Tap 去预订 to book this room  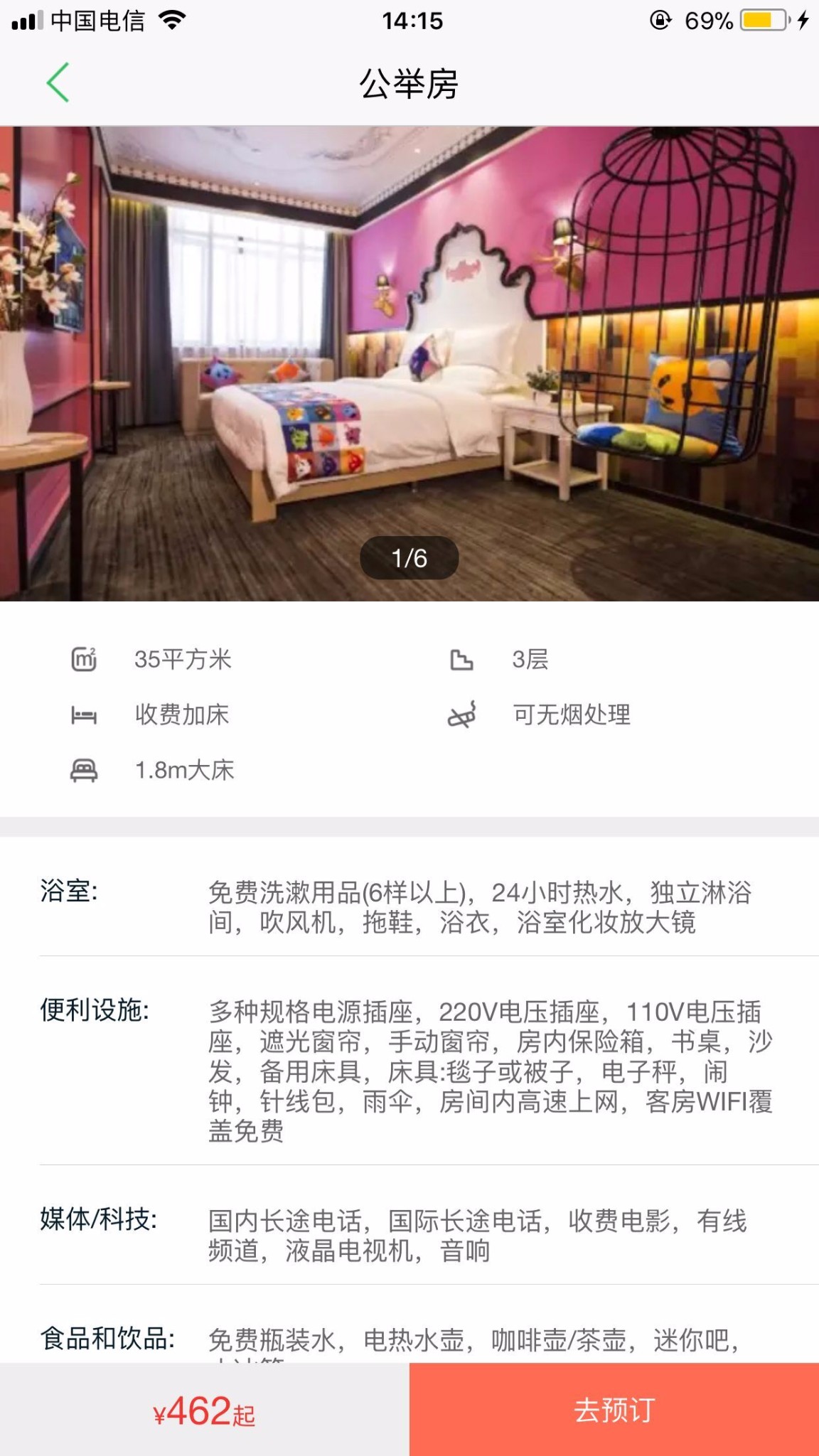click(614, 1409)
